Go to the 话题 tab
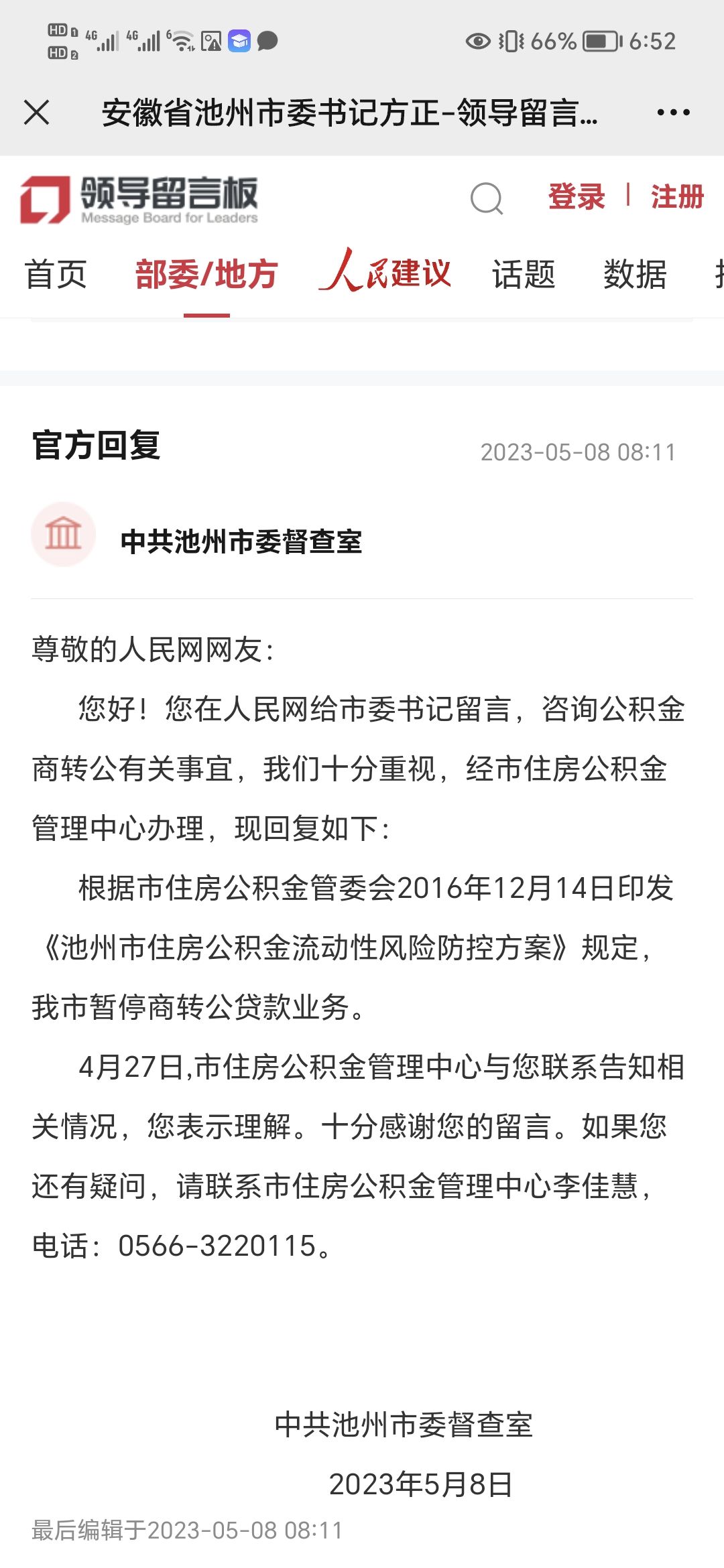Viewport: 724px width, 1568px height. (x=524, y=275)
